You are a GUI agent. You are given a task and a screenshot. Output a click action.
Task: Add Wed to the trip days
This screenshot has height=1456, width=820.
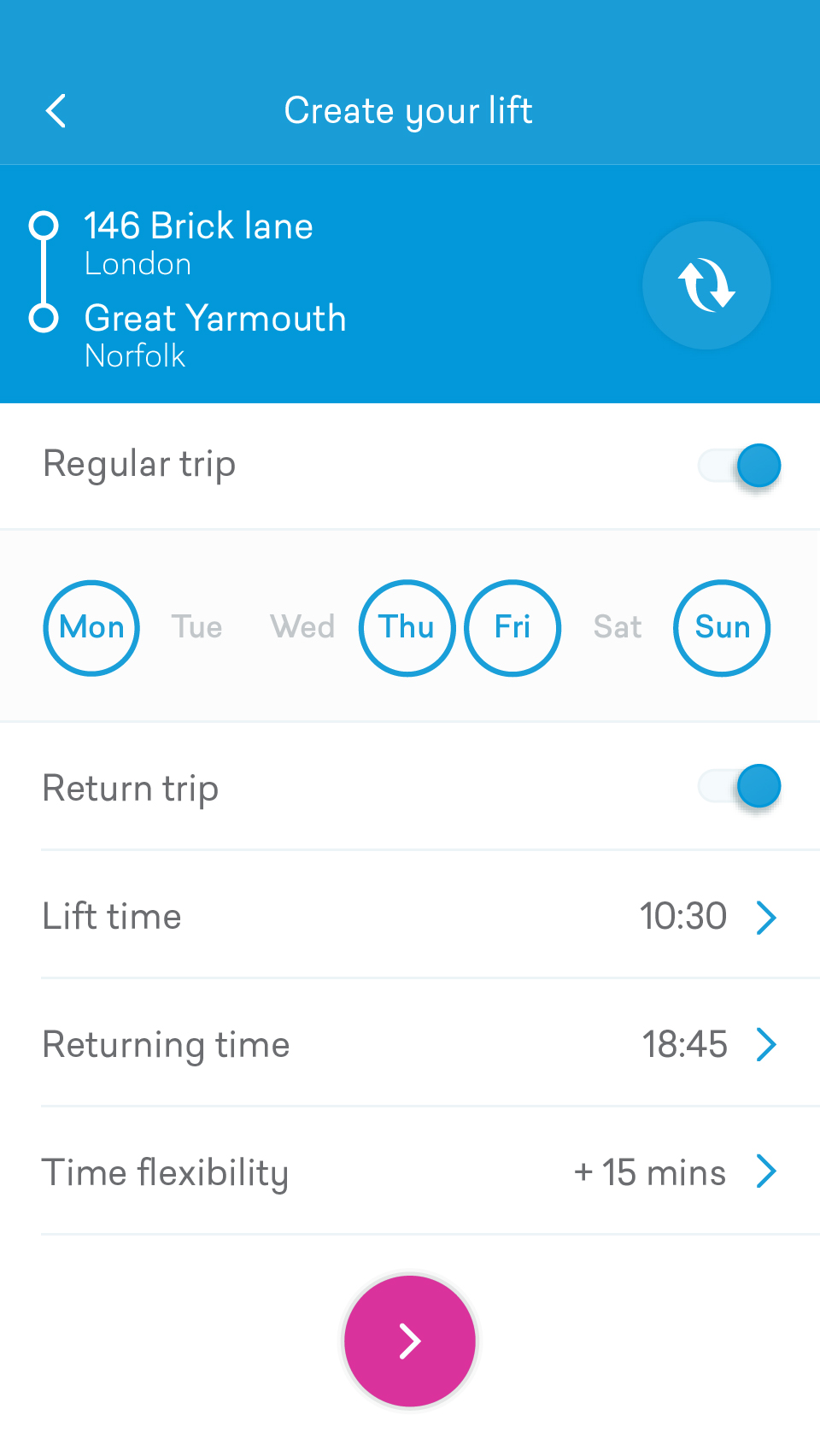[x=302, y=628]
